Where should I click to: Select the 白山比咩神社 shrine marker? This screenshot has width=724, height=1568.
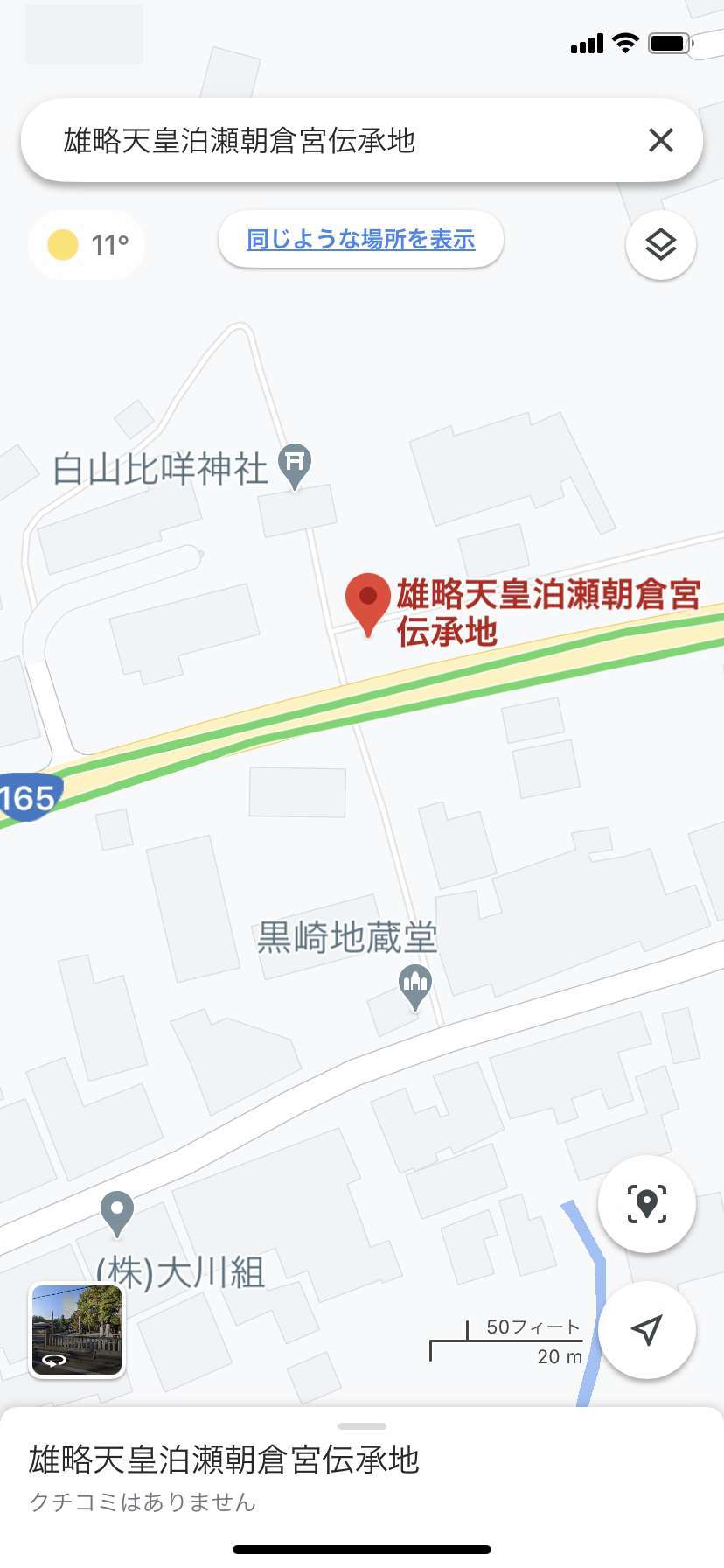coord(295,466)
